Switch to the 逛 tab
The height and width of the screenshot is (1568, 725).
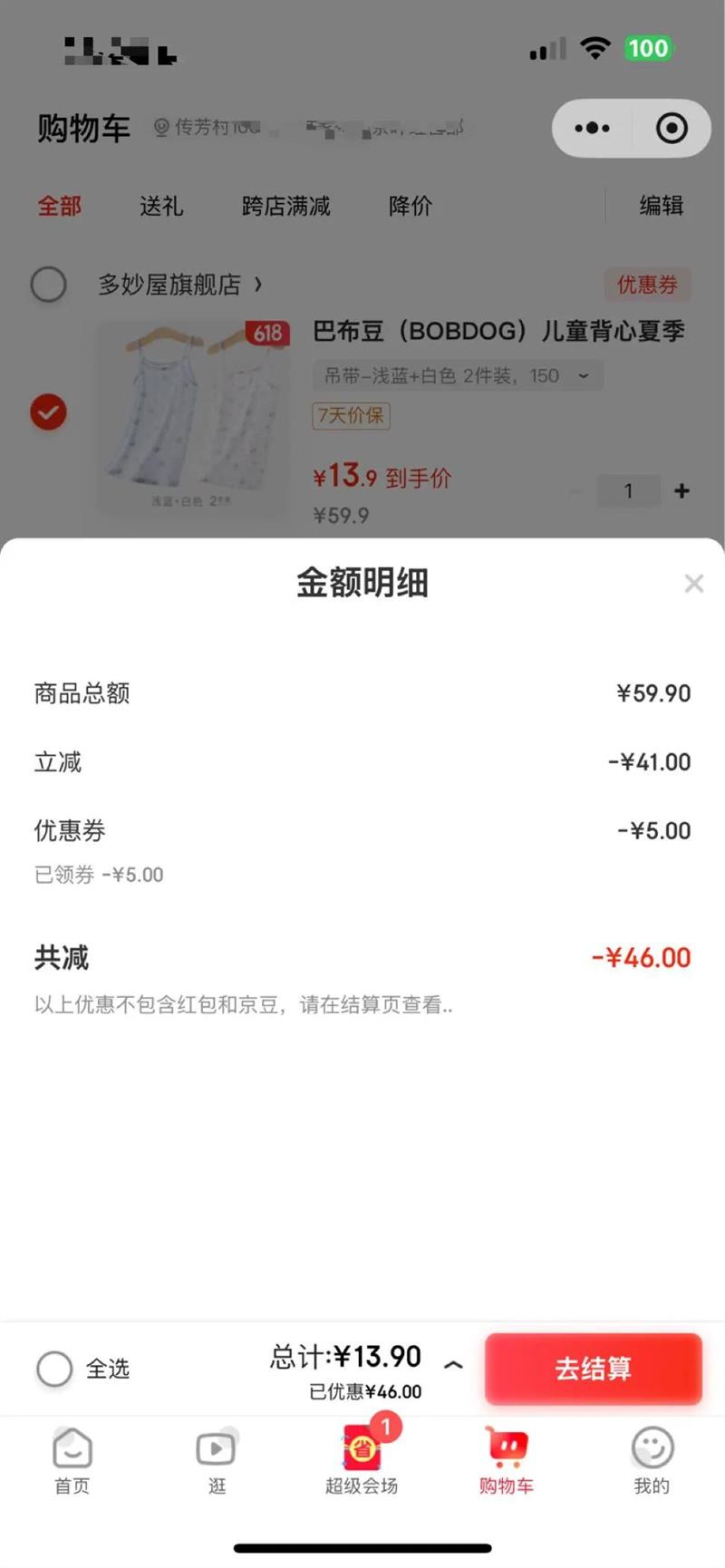click(217, 1460)
